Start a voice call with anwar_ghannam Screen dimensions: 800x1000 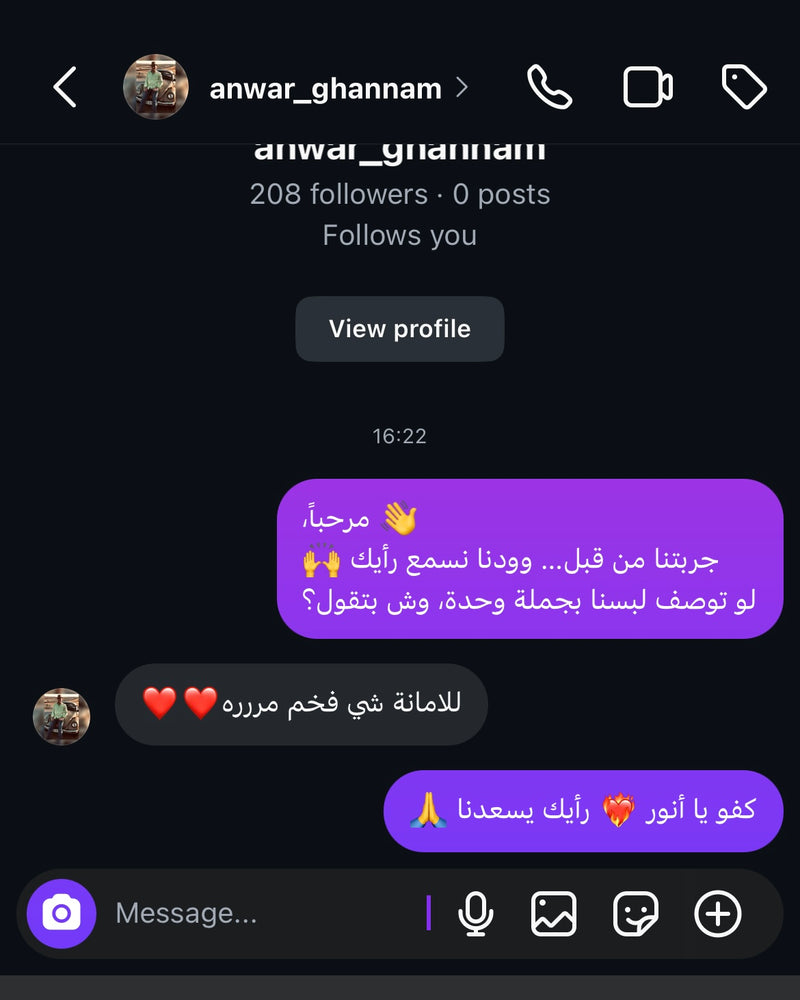(549, 87)
